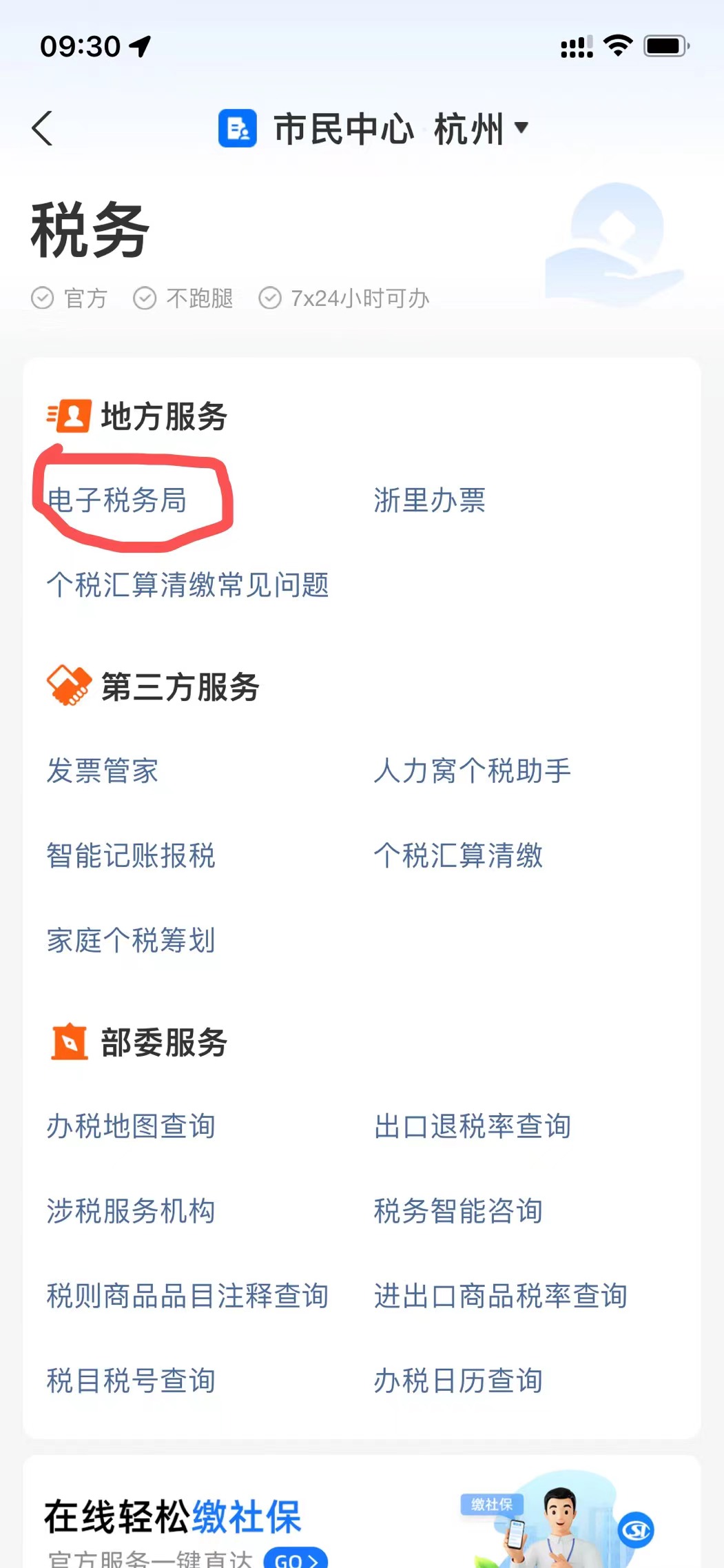Select 智能记账报税

(x=131, y=855)
